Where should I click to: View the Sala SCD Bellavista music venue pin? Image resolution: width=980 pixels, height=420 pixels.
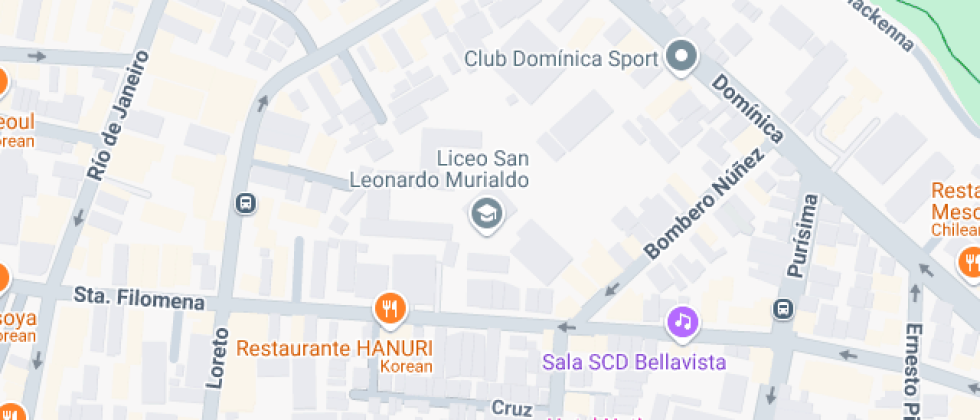pos(682,321)
